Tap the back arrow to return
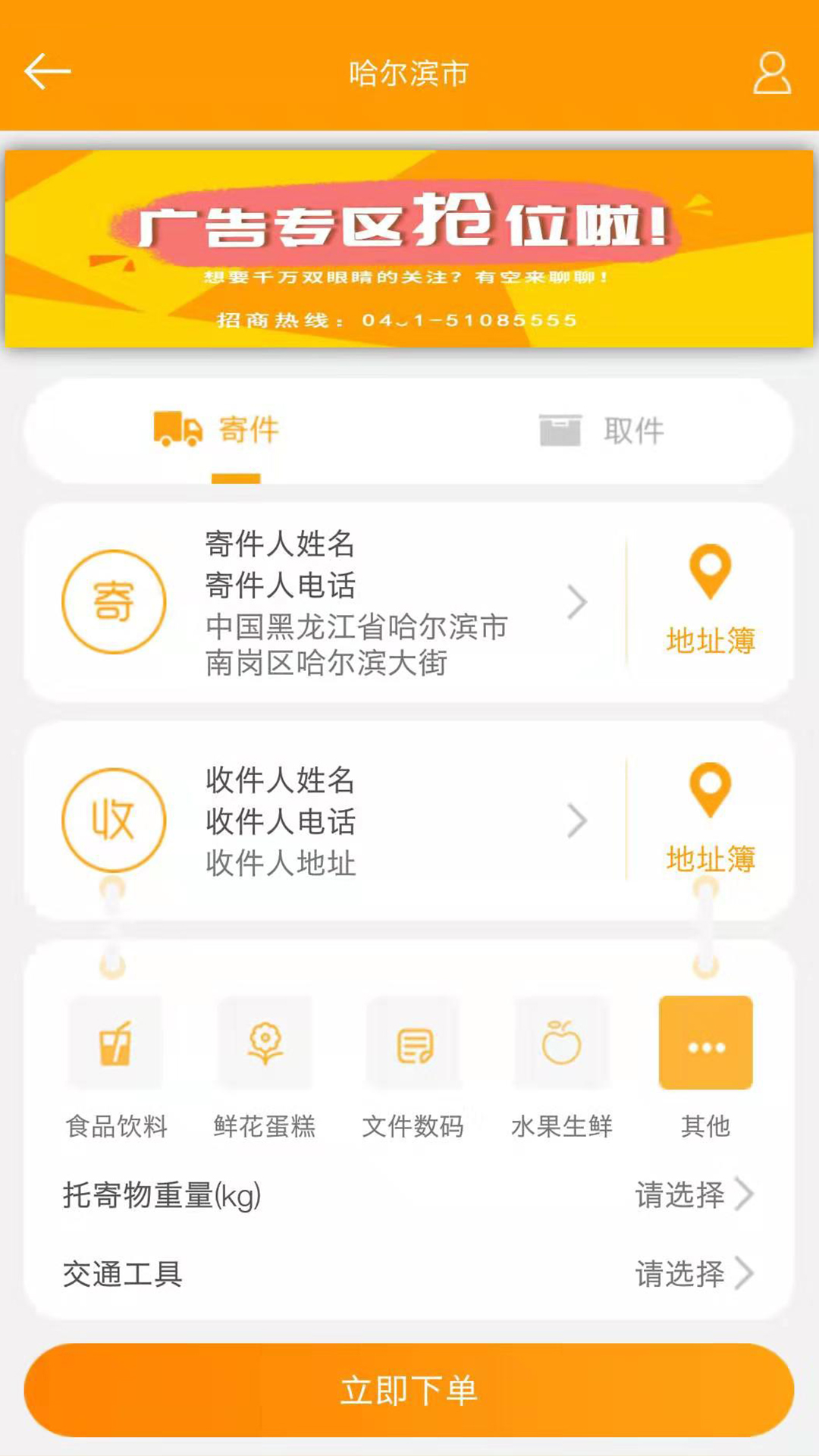 [x=45, y=72]
